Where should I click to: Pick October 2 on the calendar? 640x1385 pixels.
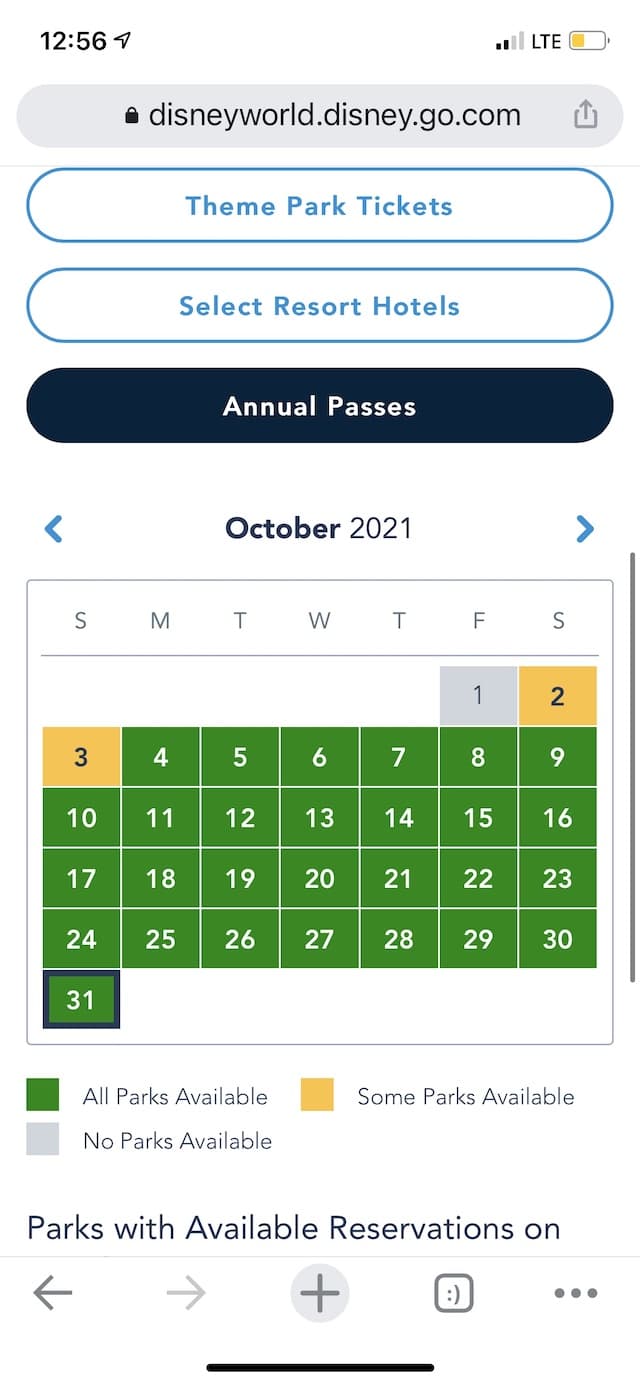pos(558,695)
